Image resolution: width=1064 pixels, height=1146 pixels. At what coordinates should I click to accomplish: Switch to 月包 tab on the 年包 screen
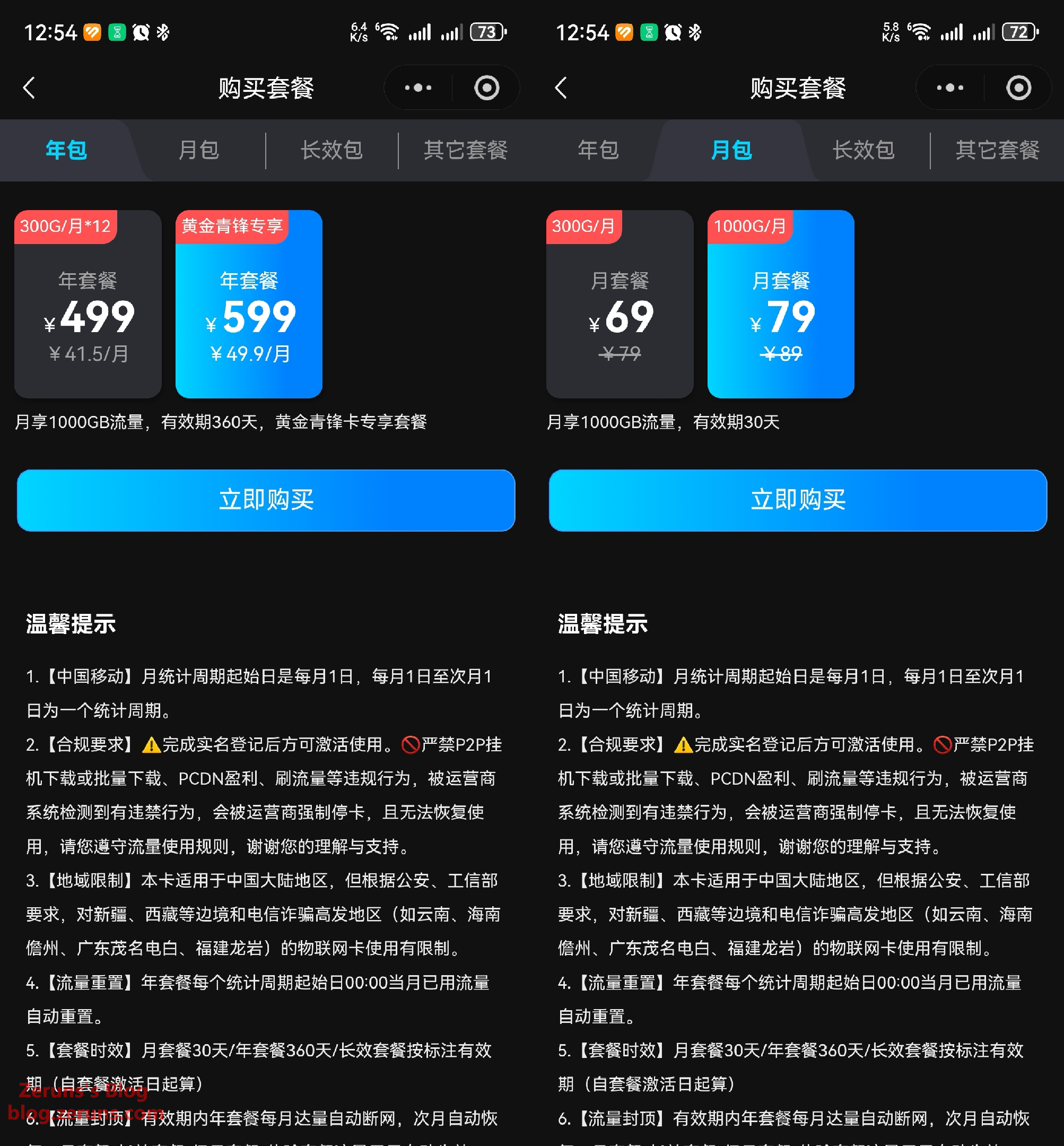pyautogui.click(x=198, y=150)
